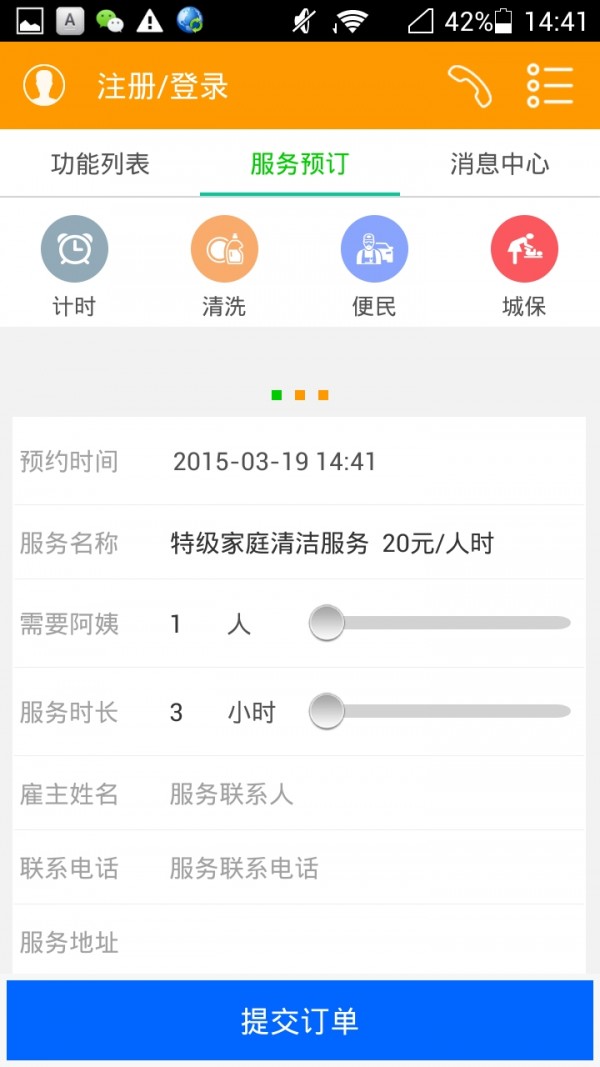
Task: Submit the order with 提交订单
Action: (x=299, y=1021)
